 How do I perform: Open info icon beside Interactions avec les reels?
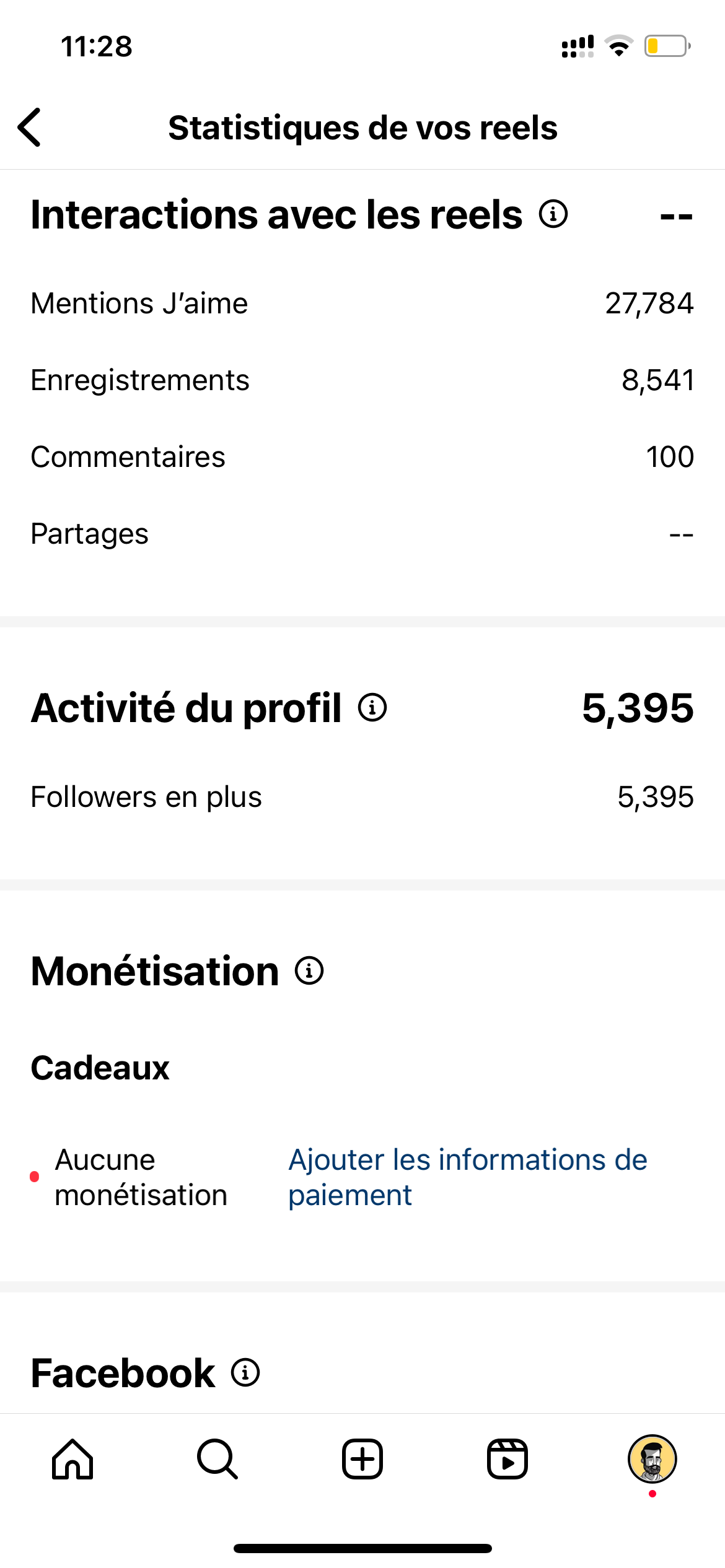[553, 214]
